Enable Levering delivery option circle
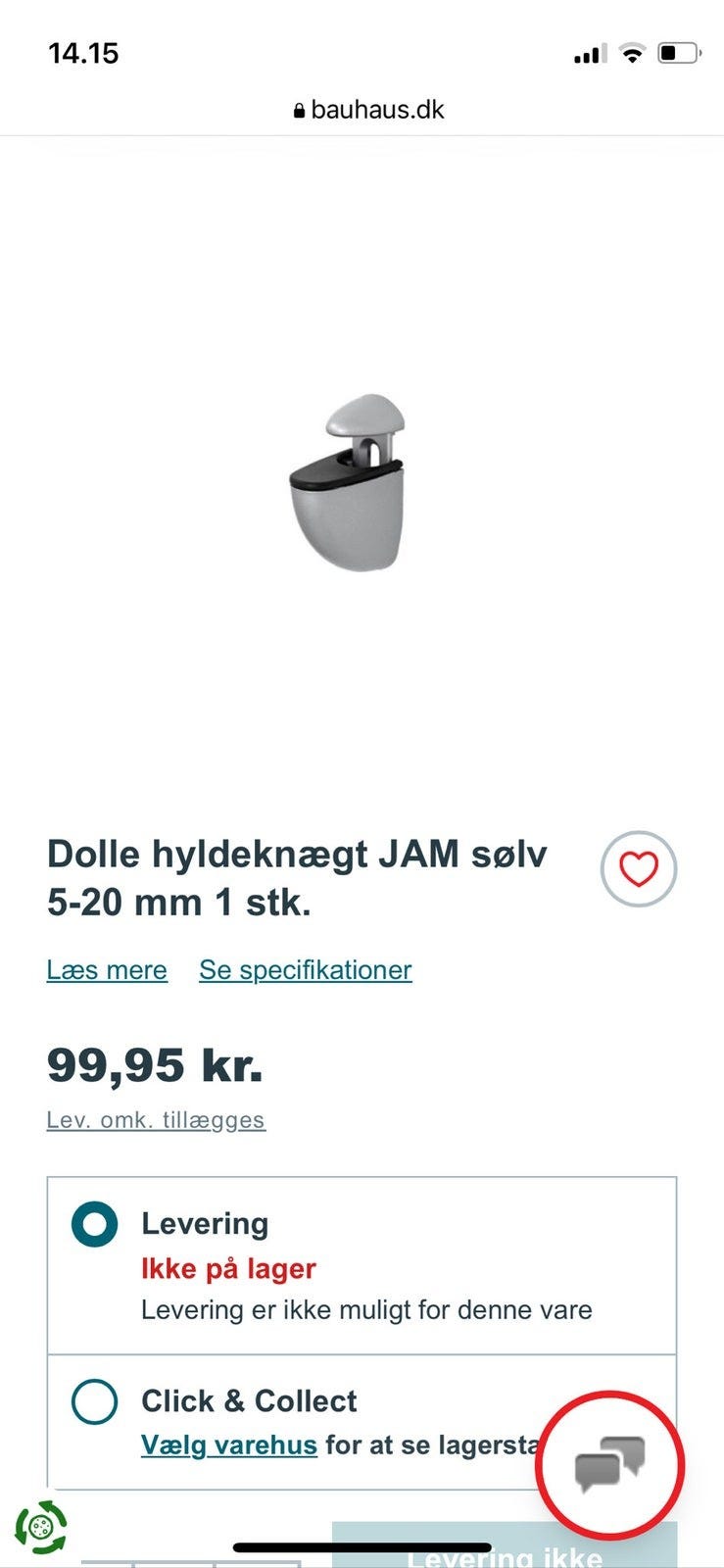This screenshot has height=1568, width=724. tap(93, 1223)
